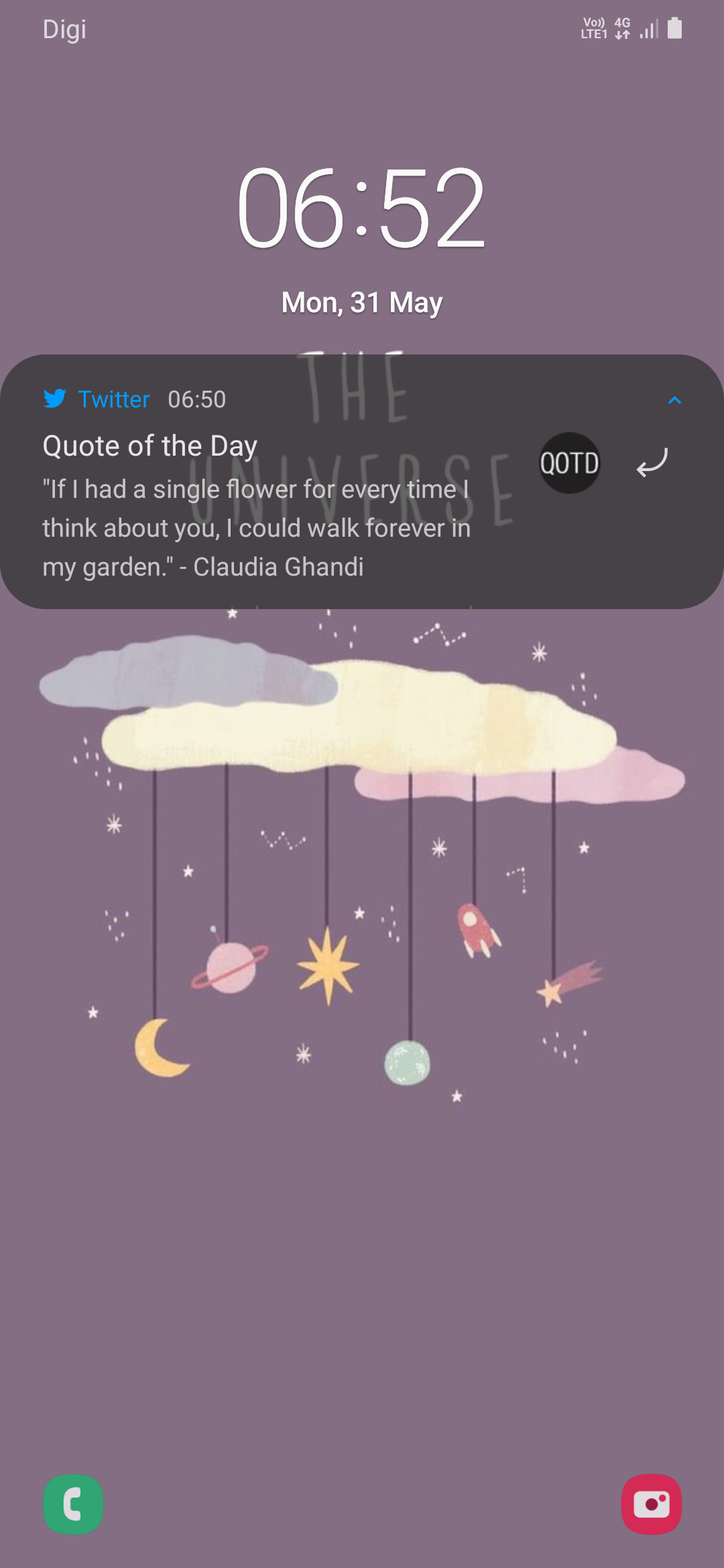Collapse the Twitter notification chevron
Image resolution: width=724 pixels, height=1568 pixels.
pos(674,400)
